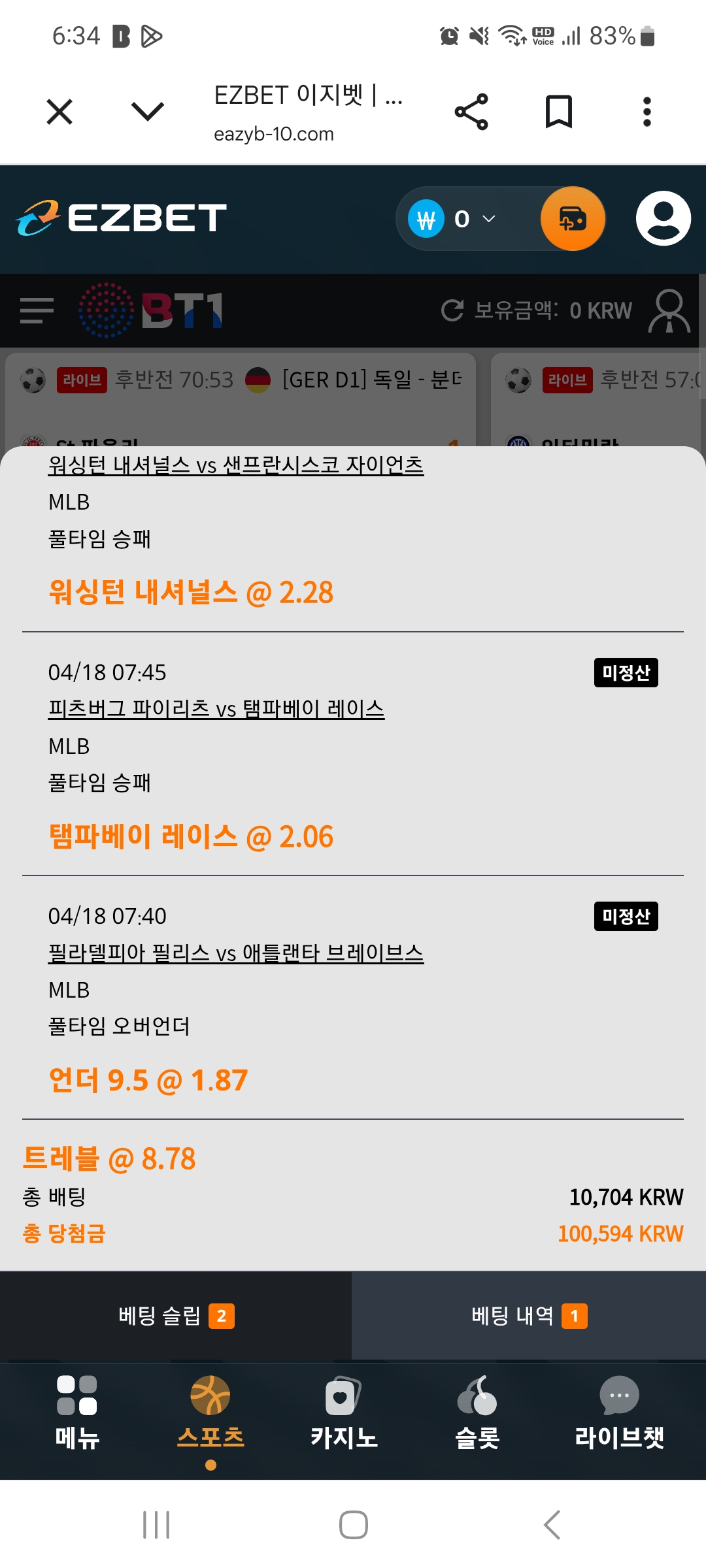Open 피츠버그 파이리츠 vs 탬파베이 레이스 match link

pyautogui.click(x=216, y=709)
